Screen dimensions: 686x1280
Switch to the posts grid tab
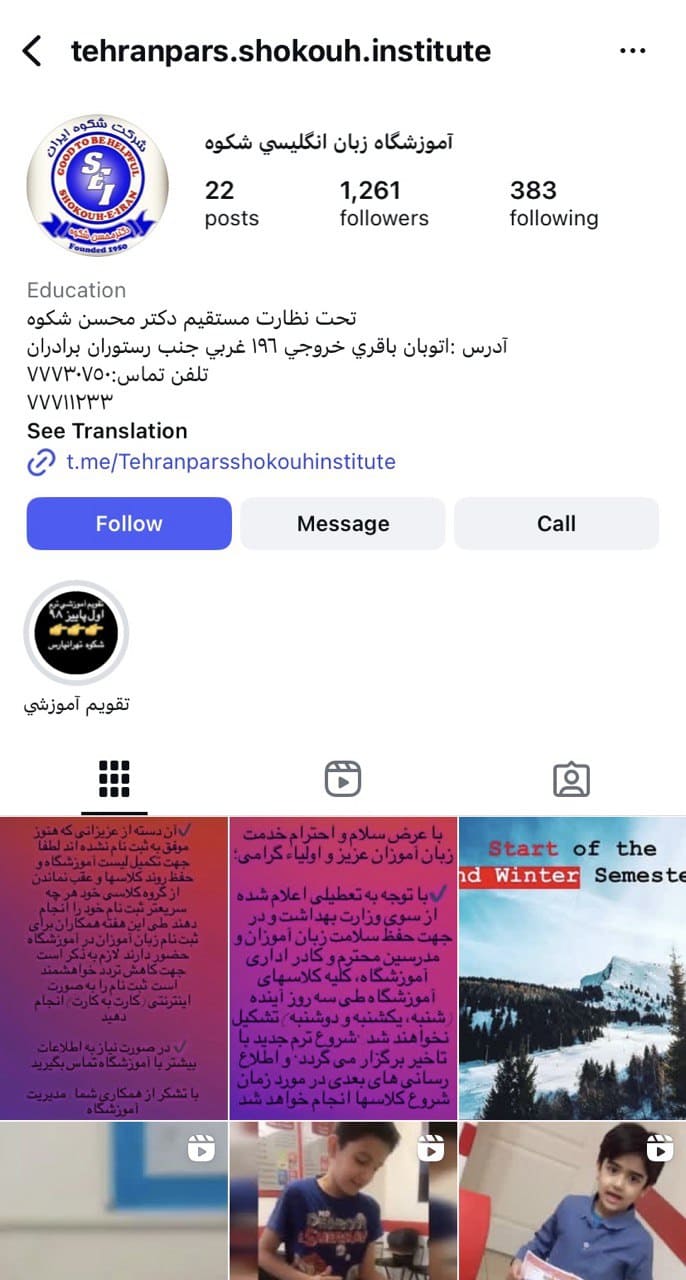114,779
